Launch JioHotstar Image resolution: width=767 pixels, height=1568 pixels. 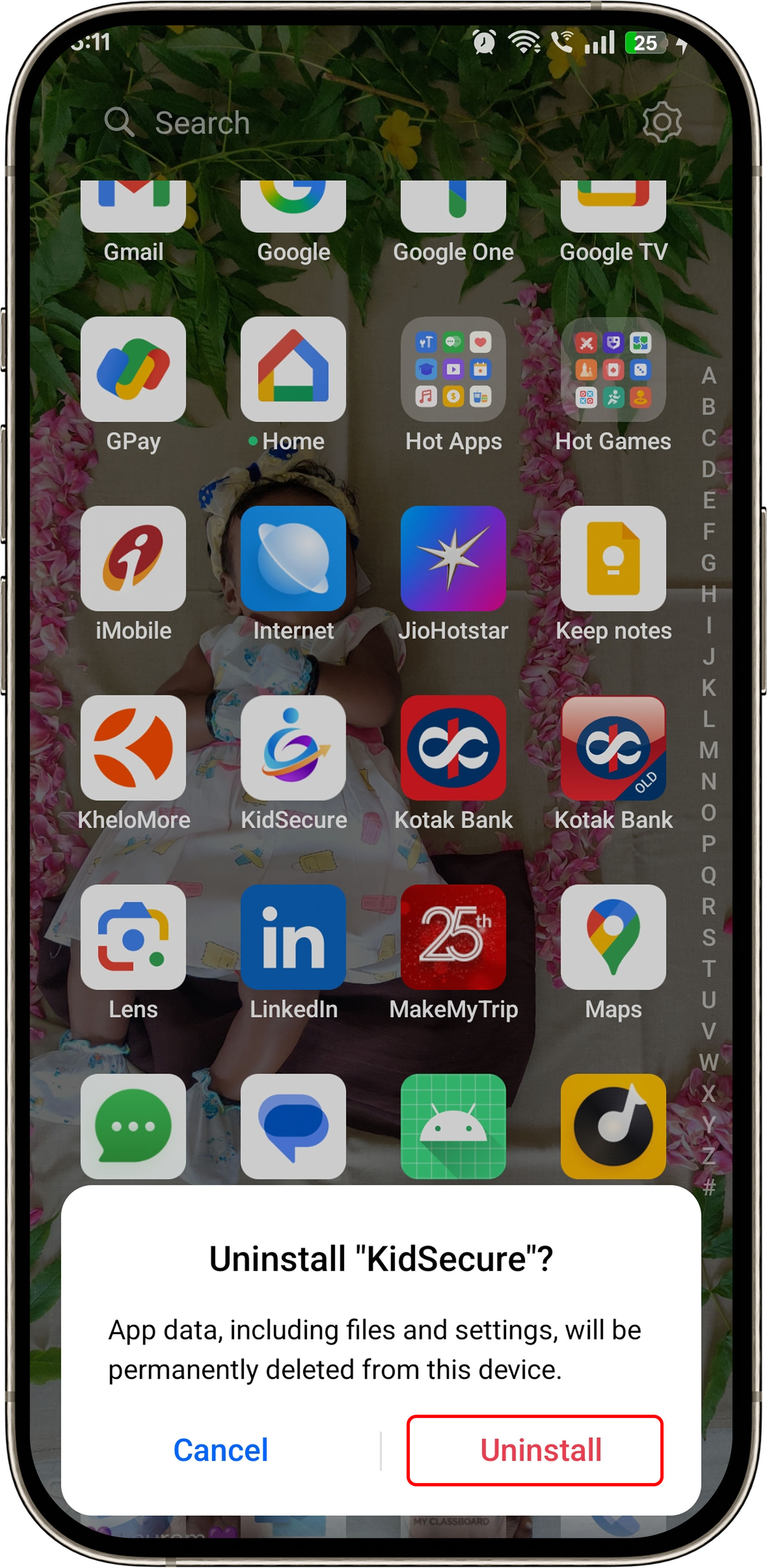click(x=453, y=559)
